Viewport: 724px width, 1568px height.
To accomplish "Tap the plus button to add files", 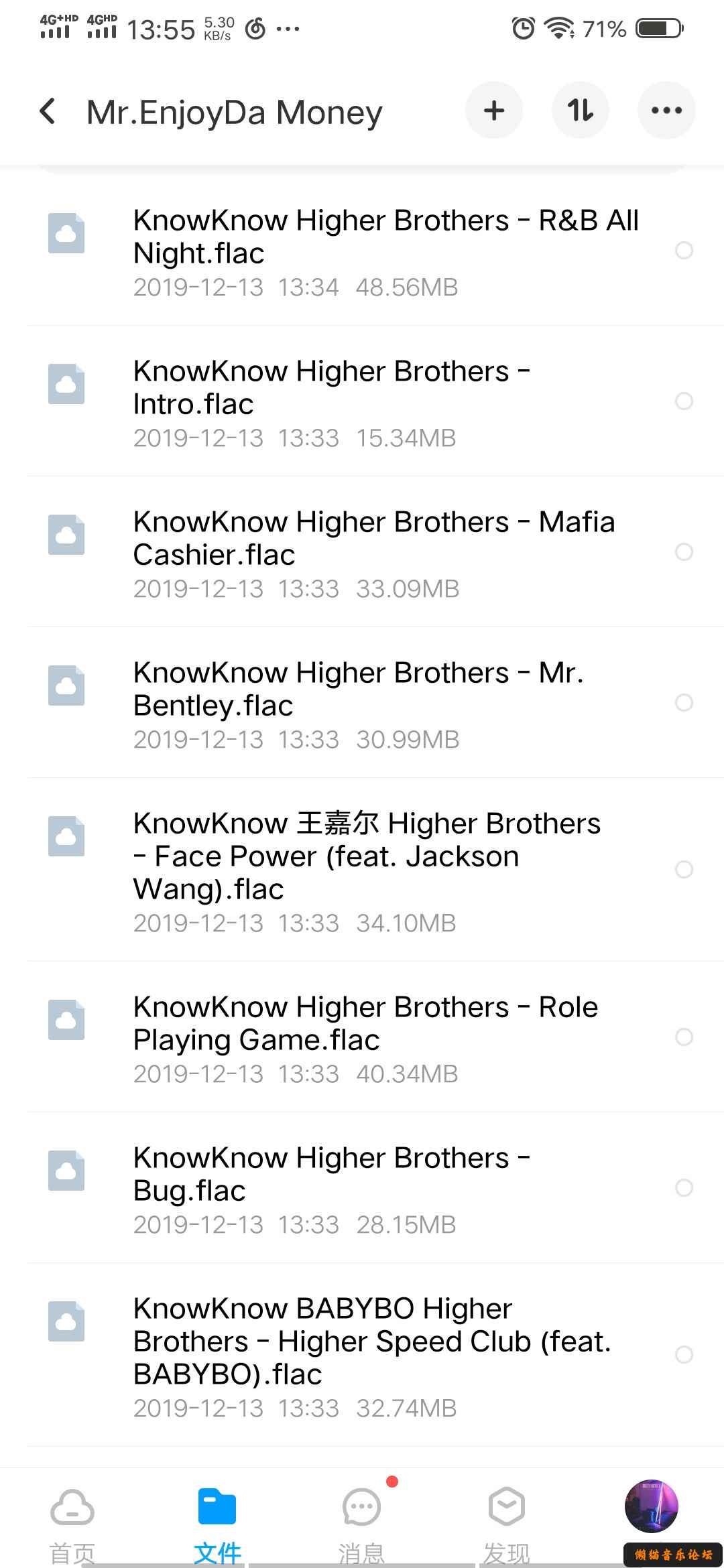I will [x=494, y=111].
